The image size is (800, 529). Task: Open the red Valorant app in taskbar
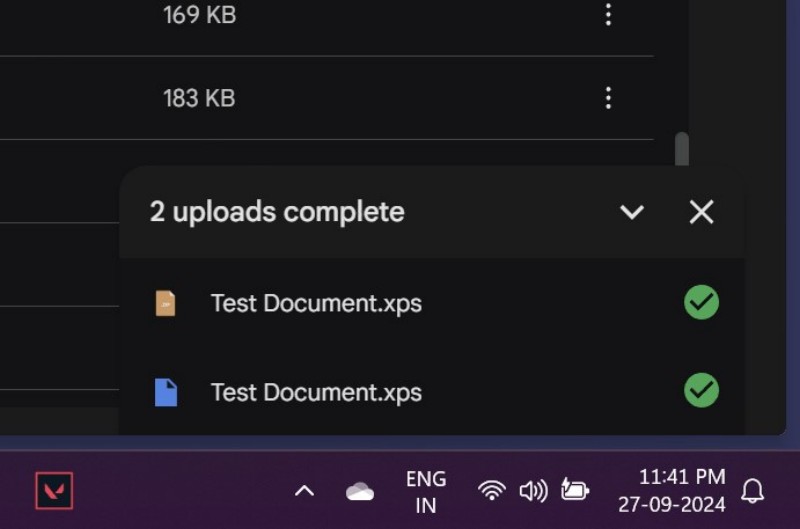click(x=54, y=491)
